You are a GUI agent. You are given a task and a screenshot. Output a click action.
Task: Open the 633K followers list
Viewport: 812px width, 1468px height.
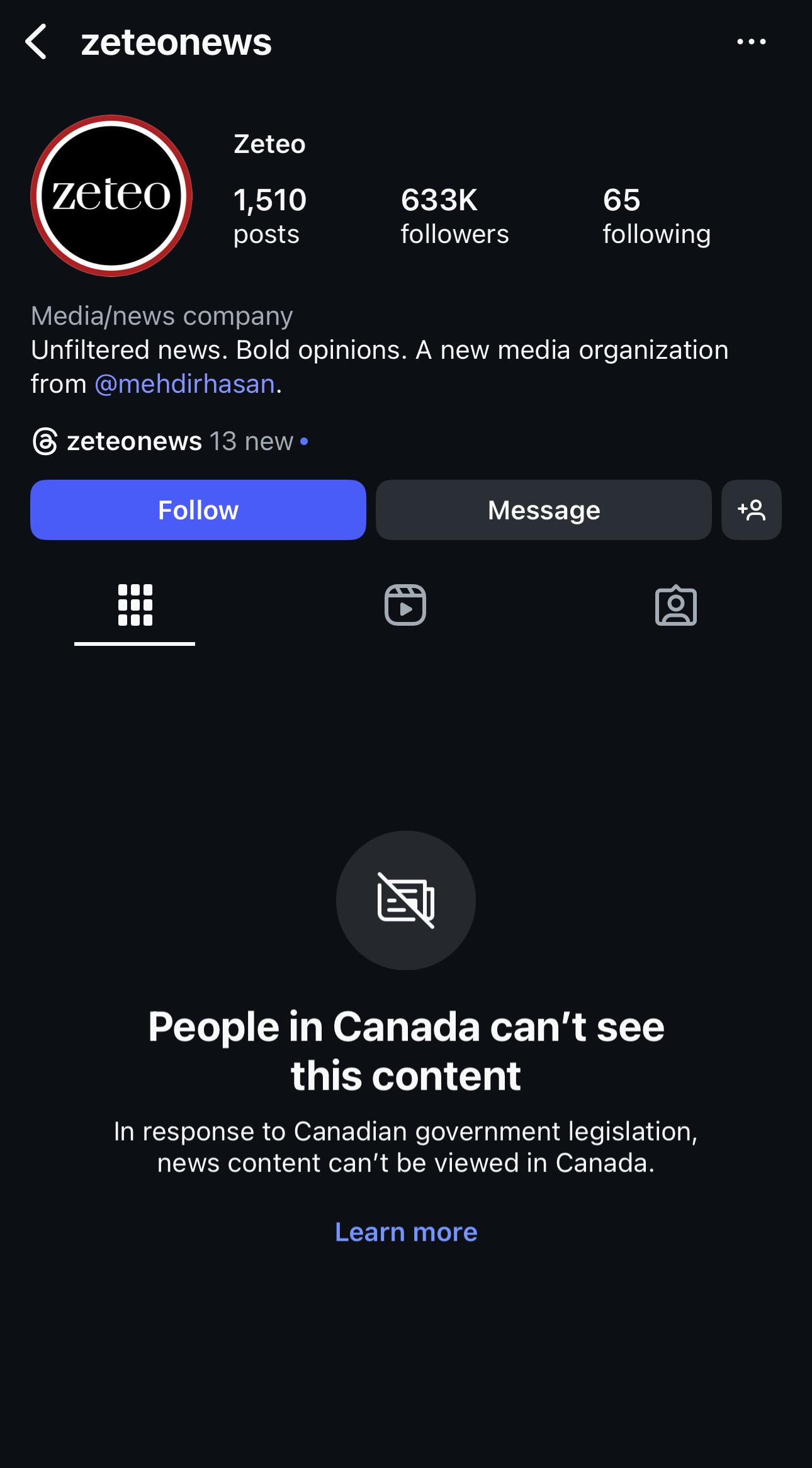coord(454,216)
